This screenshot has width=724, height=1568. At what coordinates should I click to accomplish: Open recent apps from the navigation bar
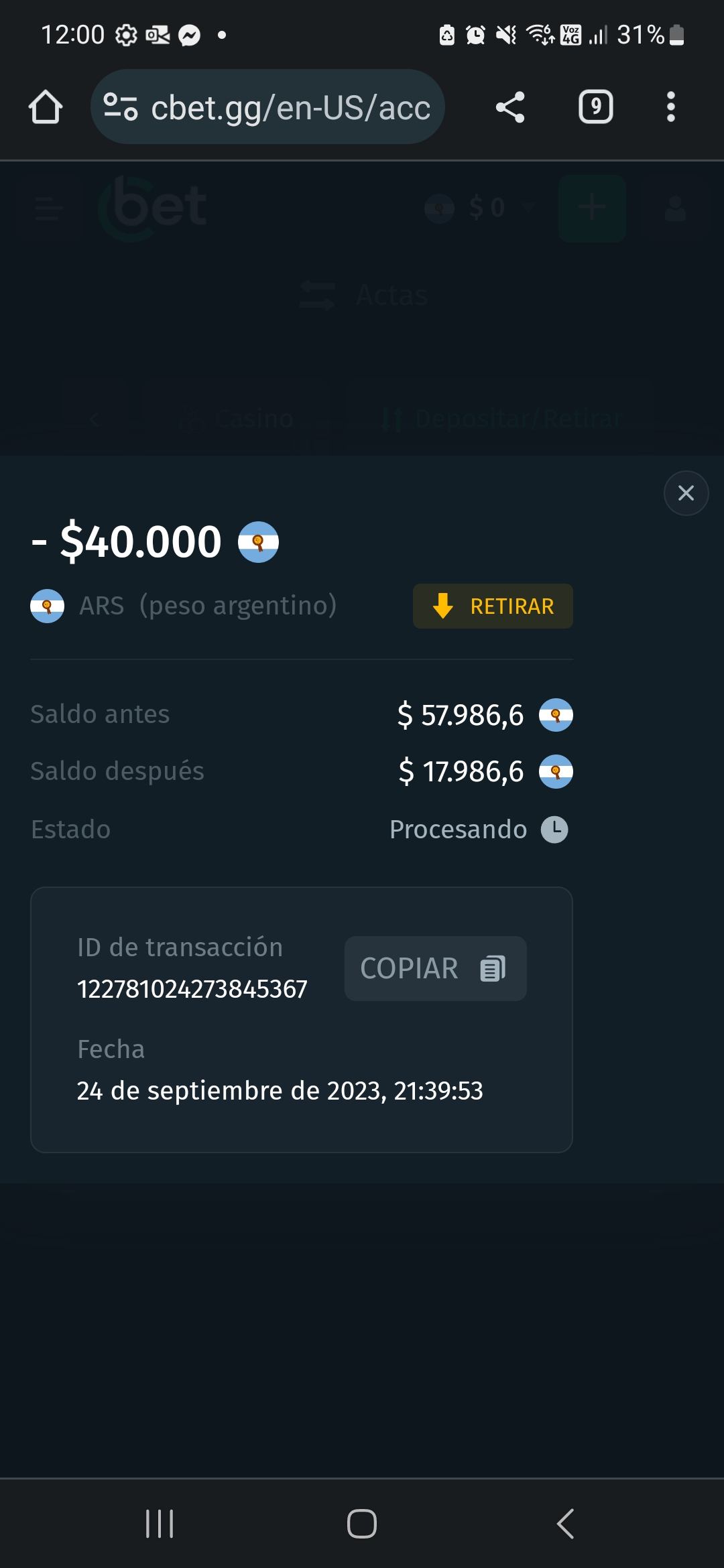pyautogui.click(x=160, y=1524)
